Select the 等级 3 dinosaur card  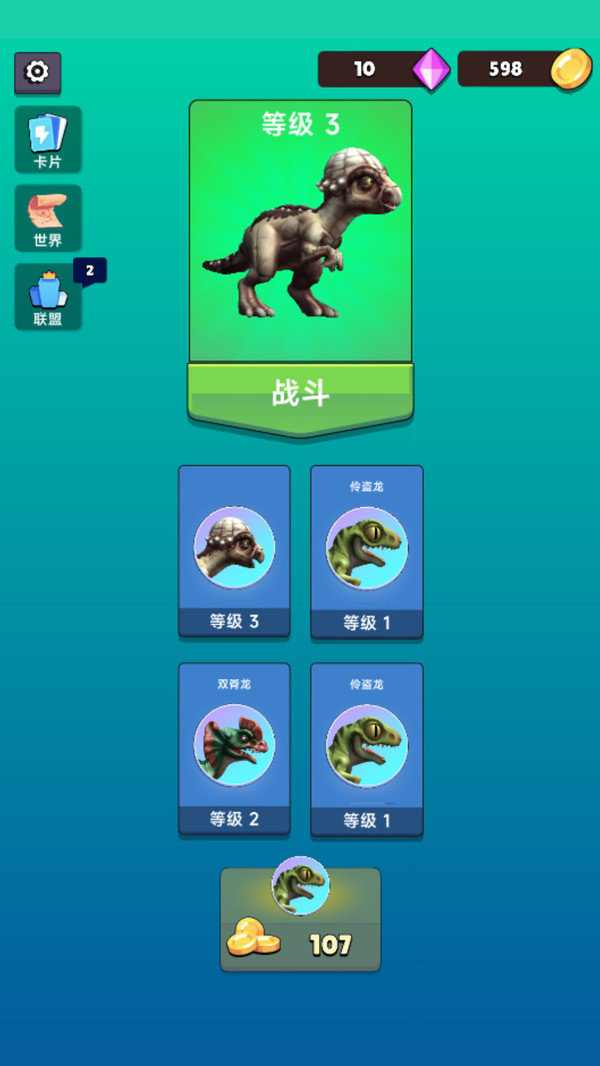234,551
